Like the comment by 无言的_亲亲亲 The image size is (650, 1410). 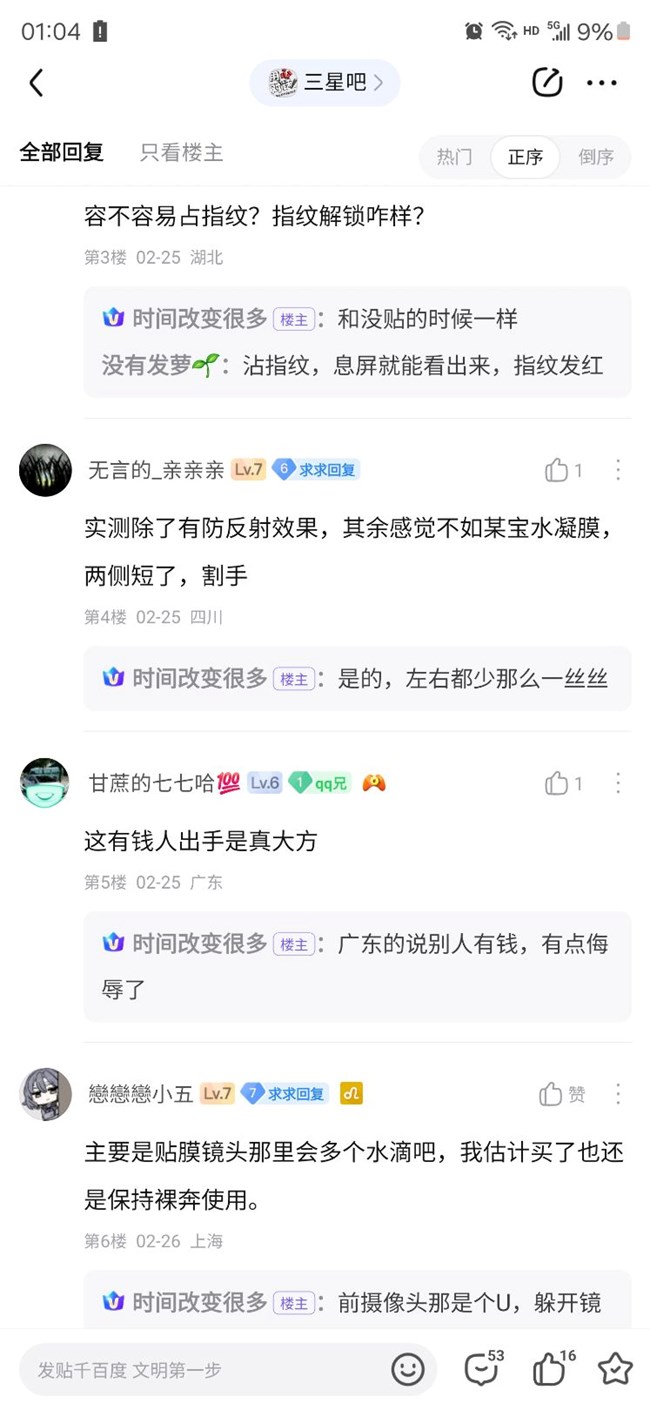pyautogui.click(x=564, y=470)
